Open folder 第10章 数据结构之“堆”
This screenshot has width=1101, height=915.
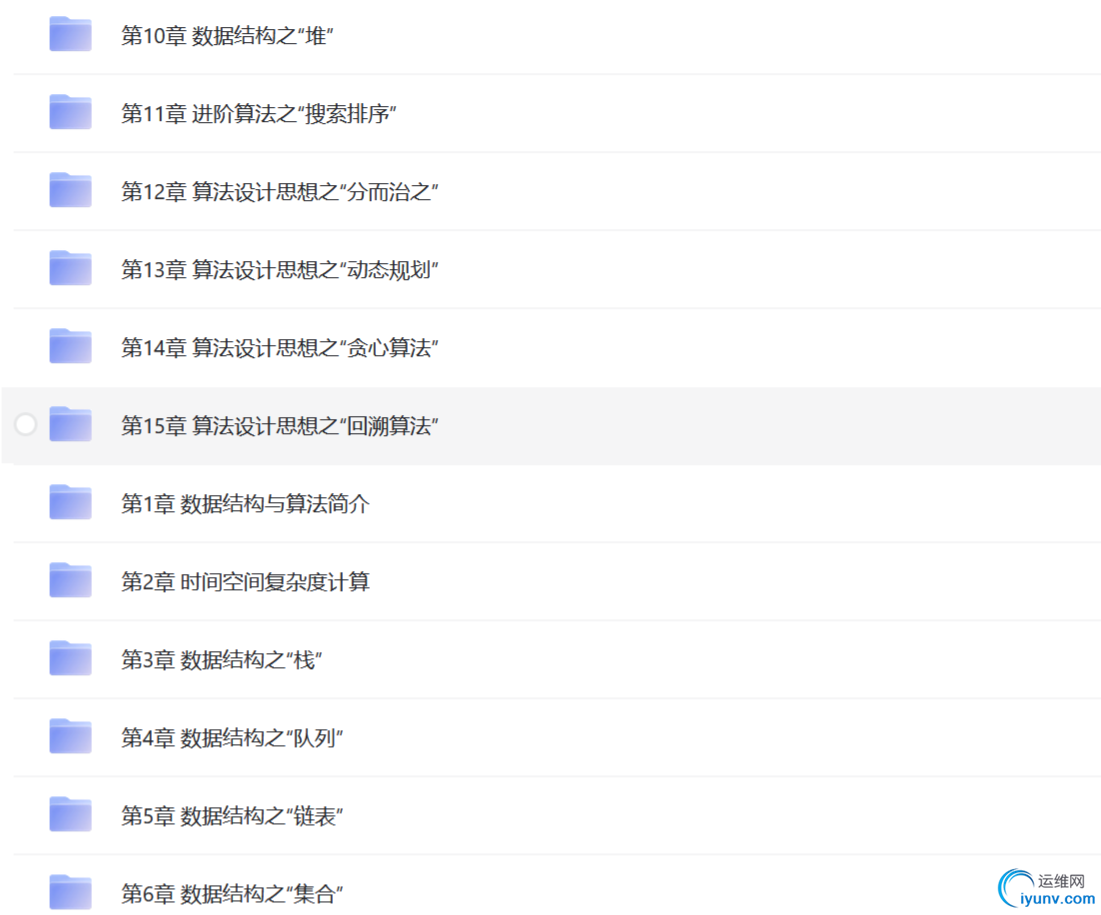tap(227, 36)
